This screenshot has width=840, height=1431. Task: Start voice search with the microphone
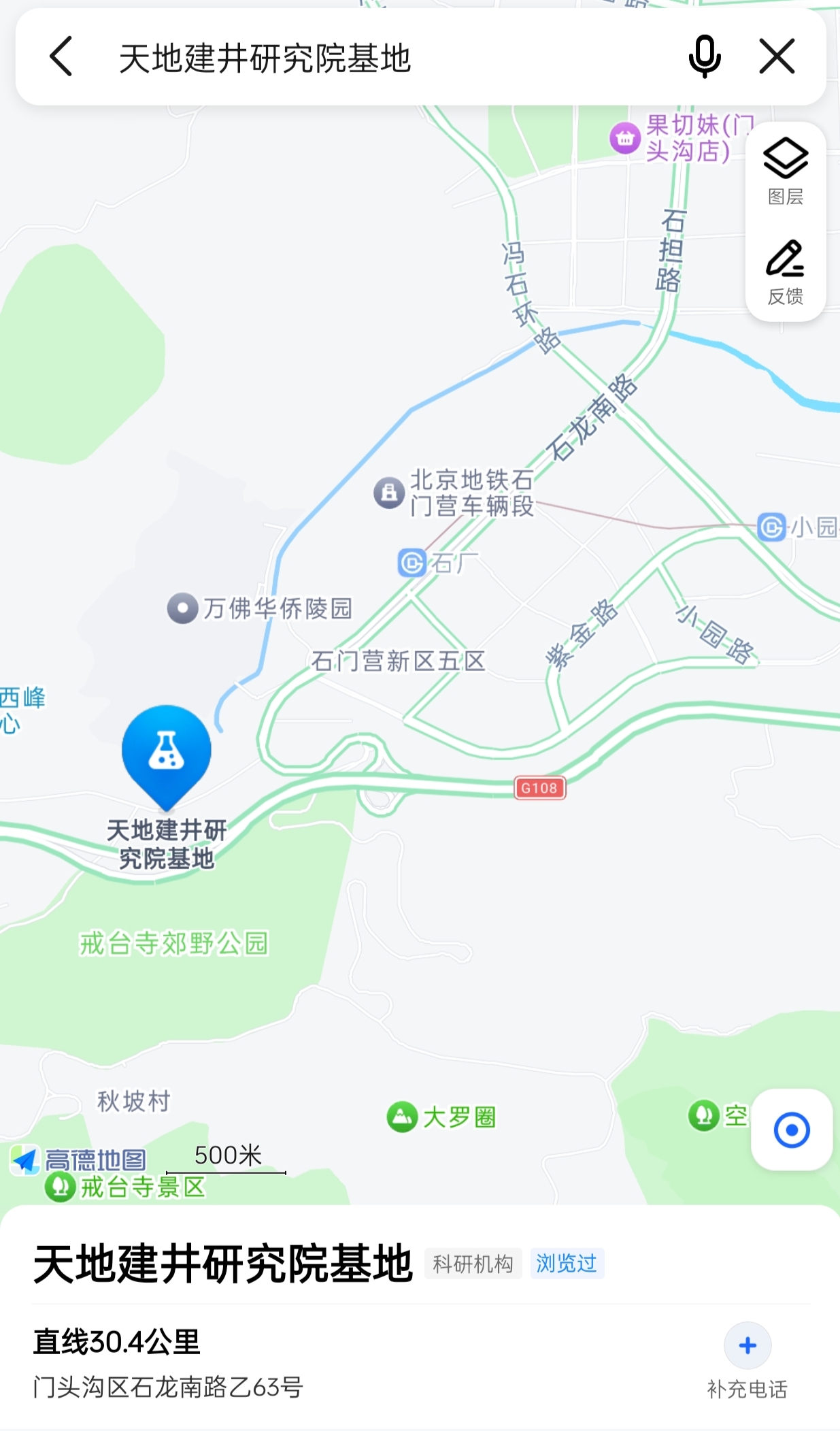pyautogui.click(x=704, y=56)
